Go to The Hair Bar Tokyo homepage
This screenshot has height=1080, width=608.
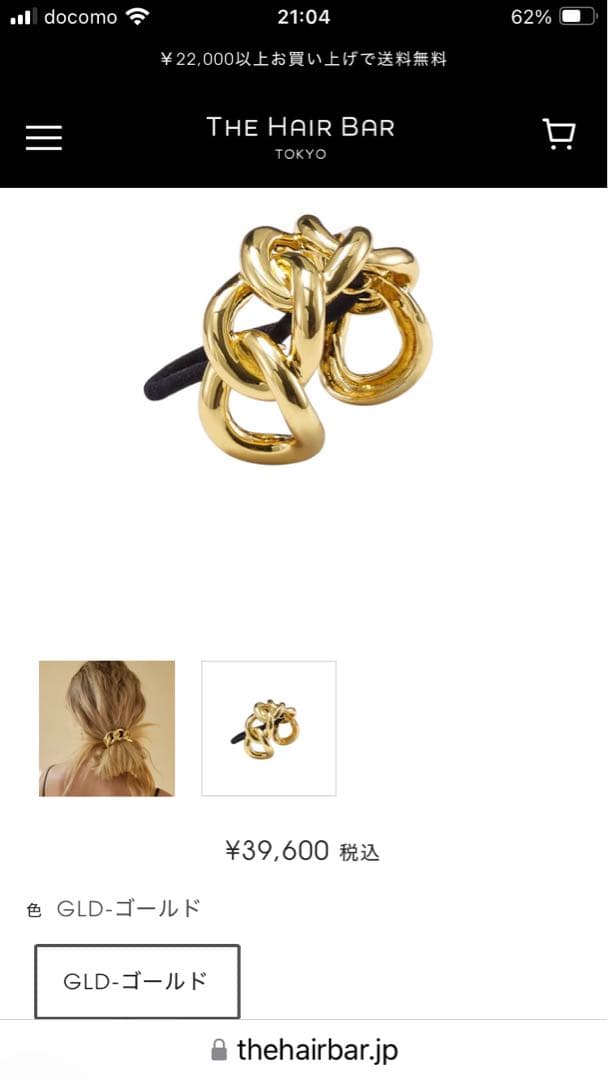point(300,136)
